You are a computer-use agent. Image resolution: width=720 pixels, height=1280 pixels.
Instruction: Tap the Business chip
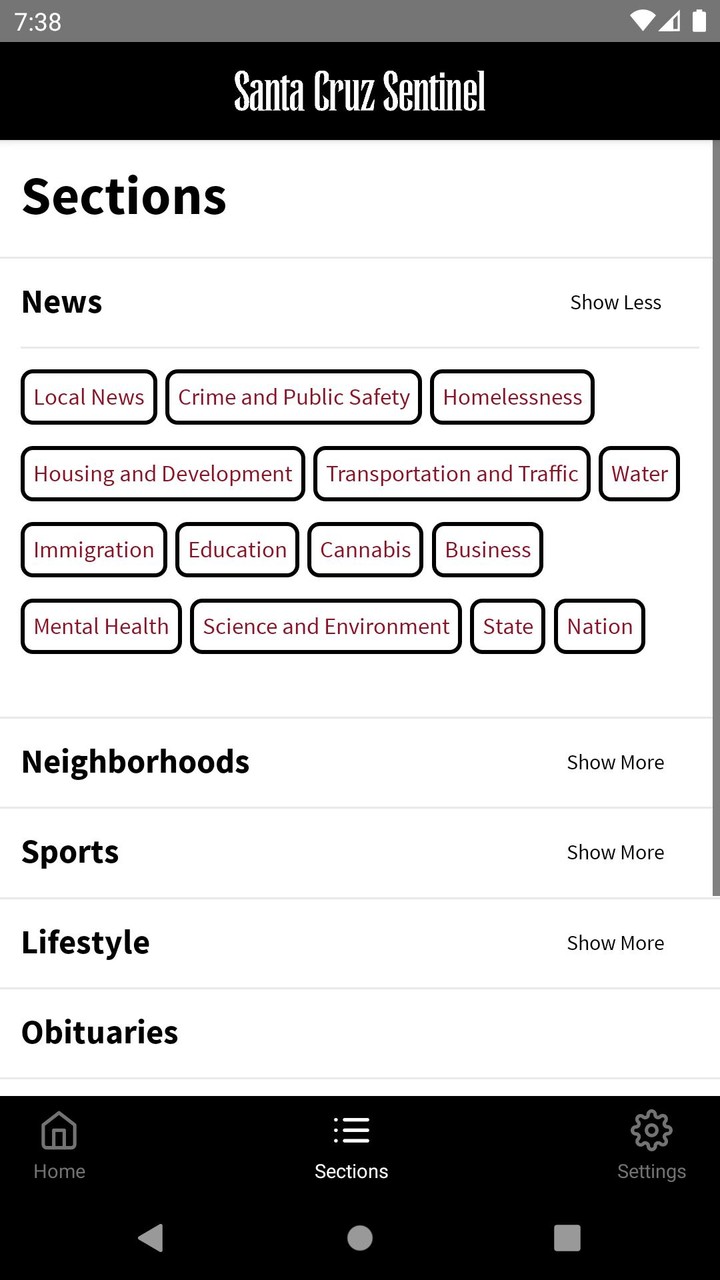click(x=487, y=550)
